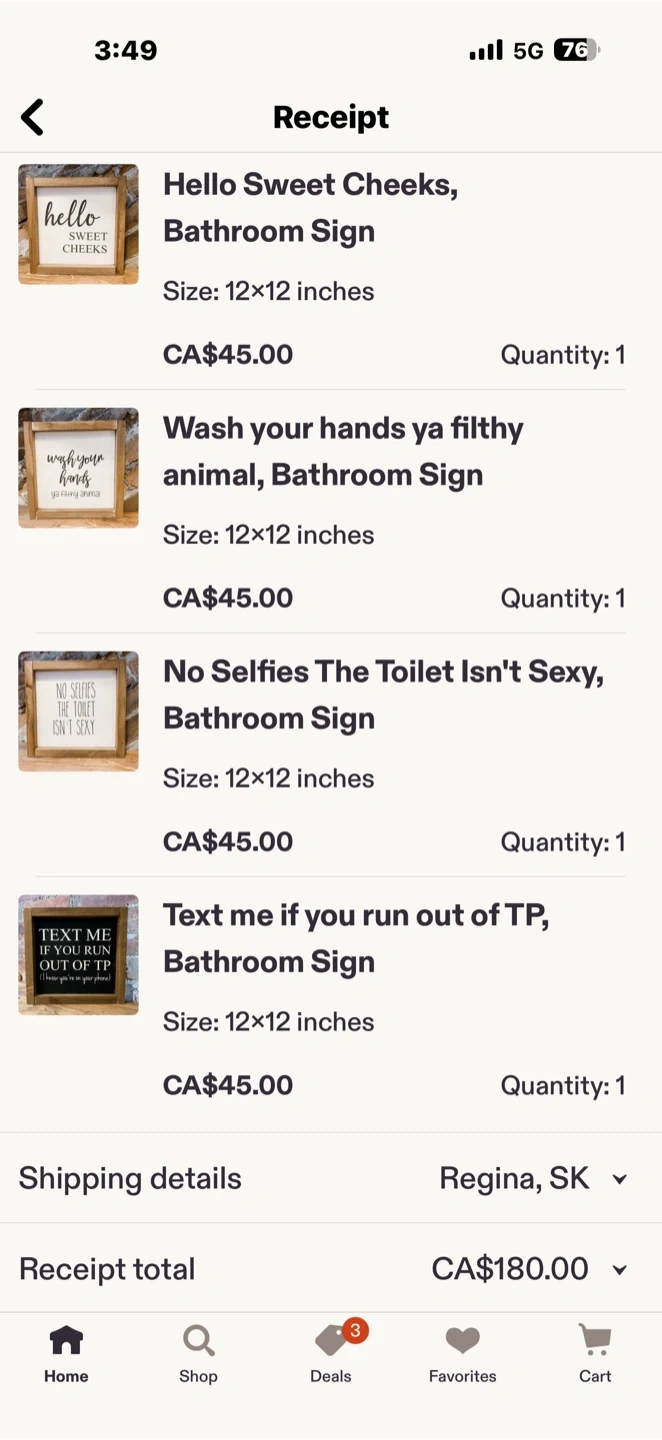662x1440 pixels.
Task: Open No Selfies sign thumbnail
Action: pos(78,711)
